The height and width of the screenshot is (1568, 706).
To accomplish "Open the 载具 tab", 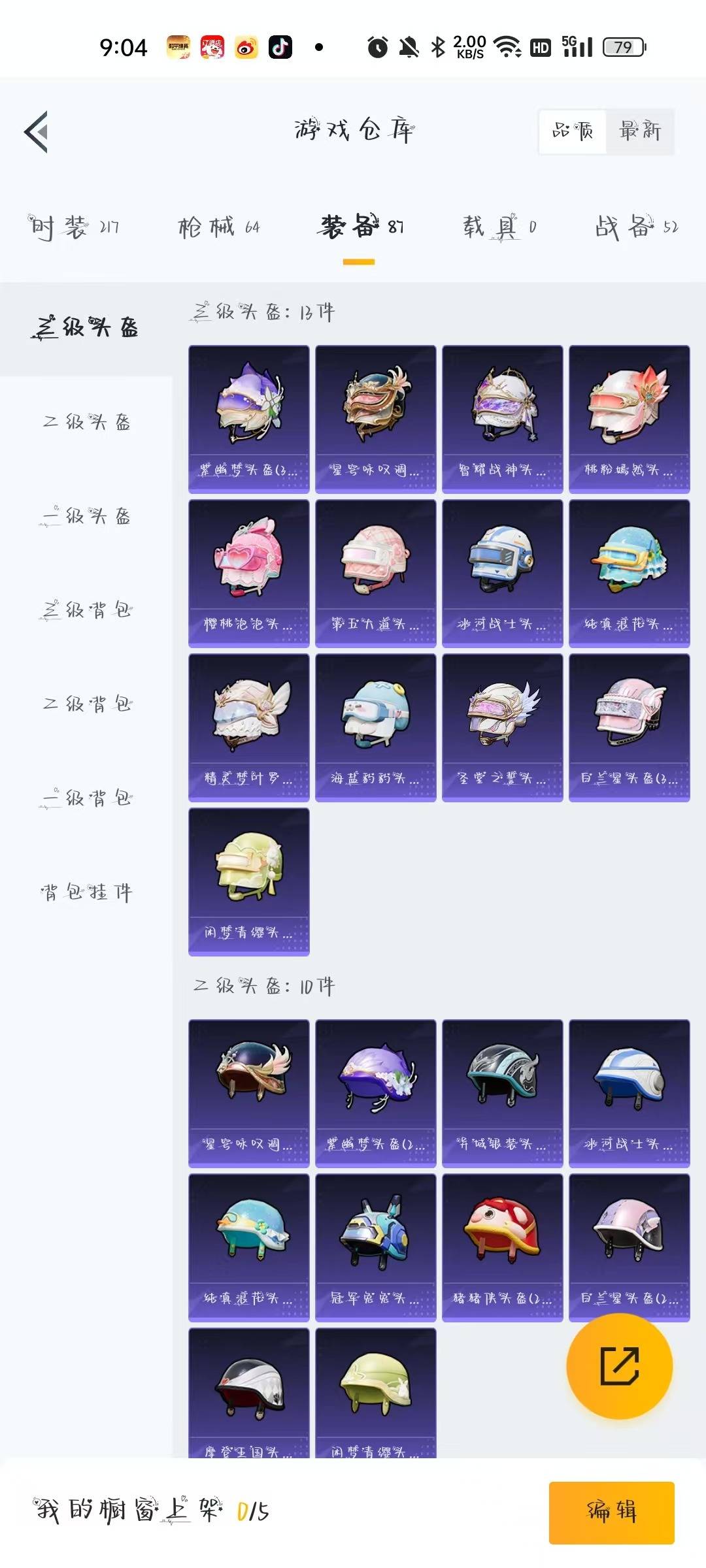I will (x=499, y=227).
